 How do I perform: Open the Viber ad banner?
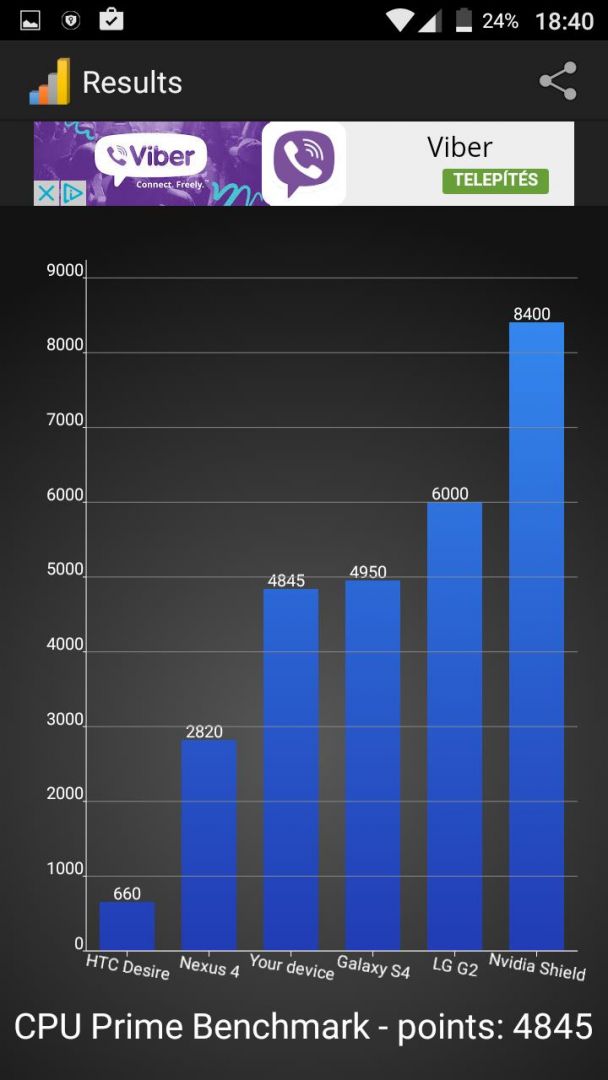tap(304, 164)
